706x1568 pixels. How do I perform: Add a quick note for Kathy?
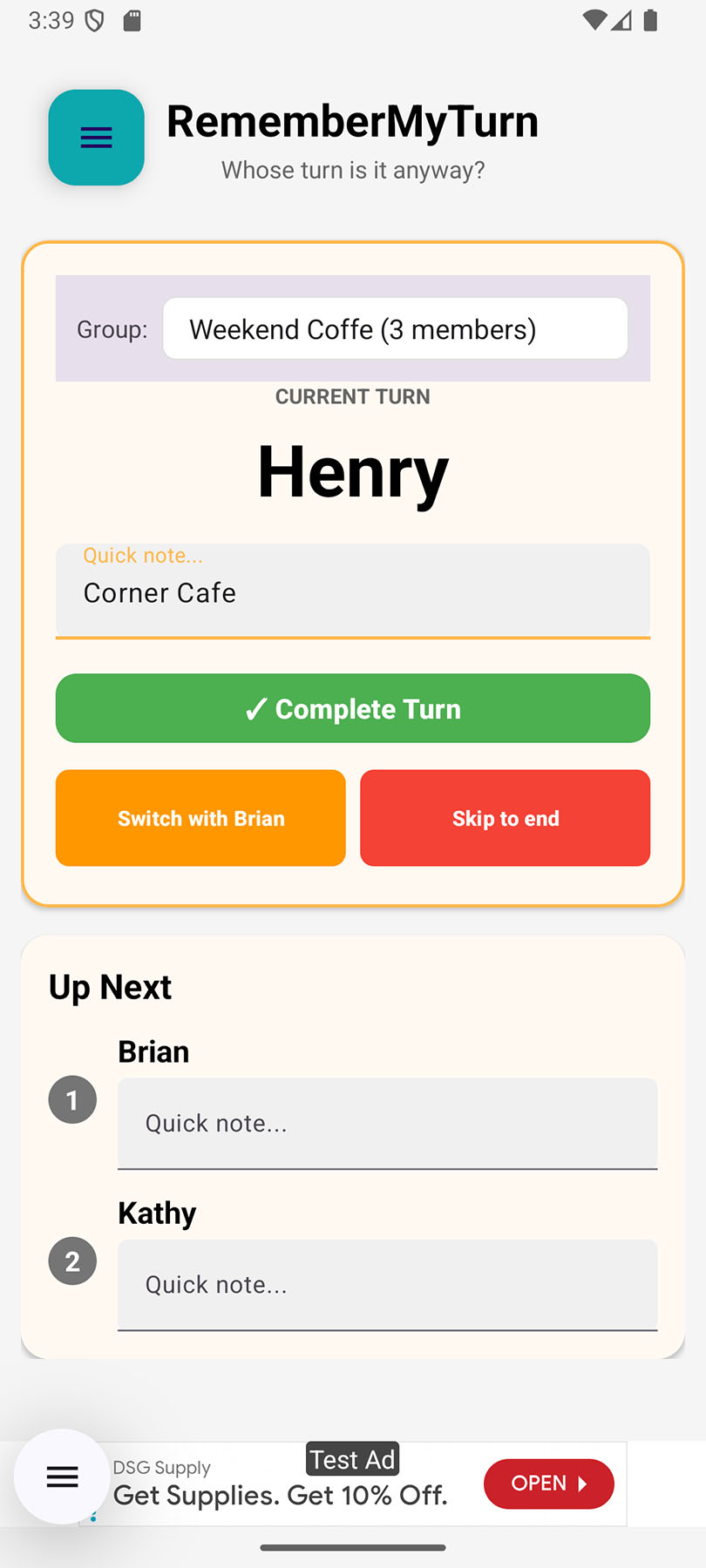point(387,1285)
